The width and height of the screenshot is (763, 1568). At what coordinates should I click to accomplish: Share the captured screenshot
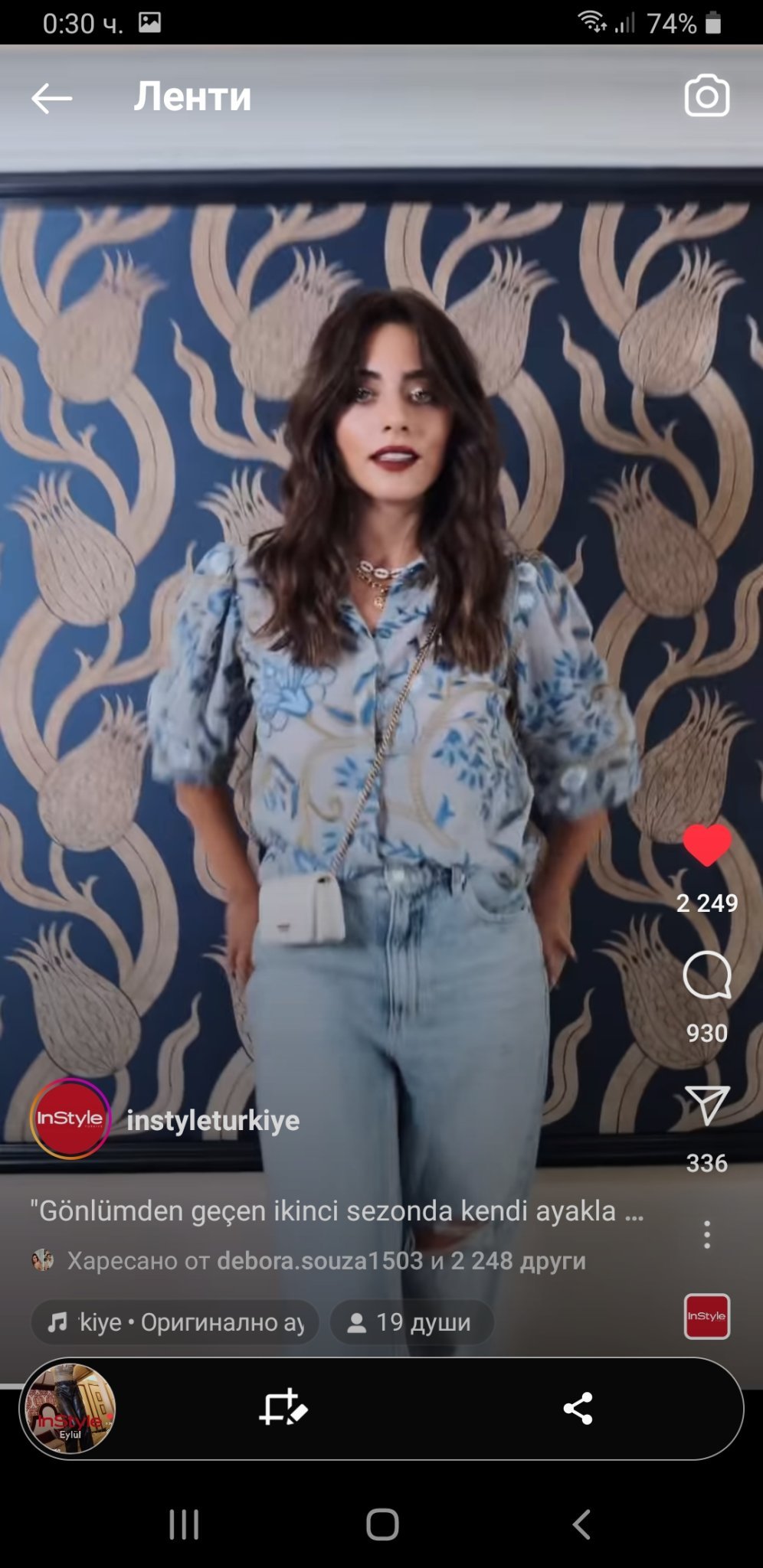[x=578, y=1408]
